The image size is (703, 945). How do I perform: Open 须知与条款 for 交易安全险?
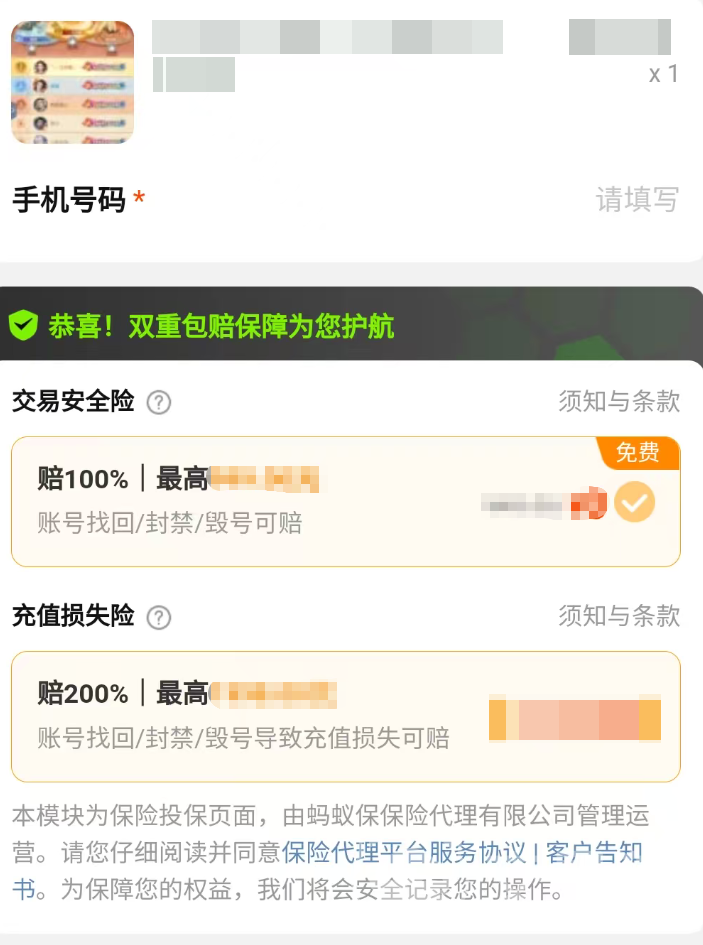point(618,402)
